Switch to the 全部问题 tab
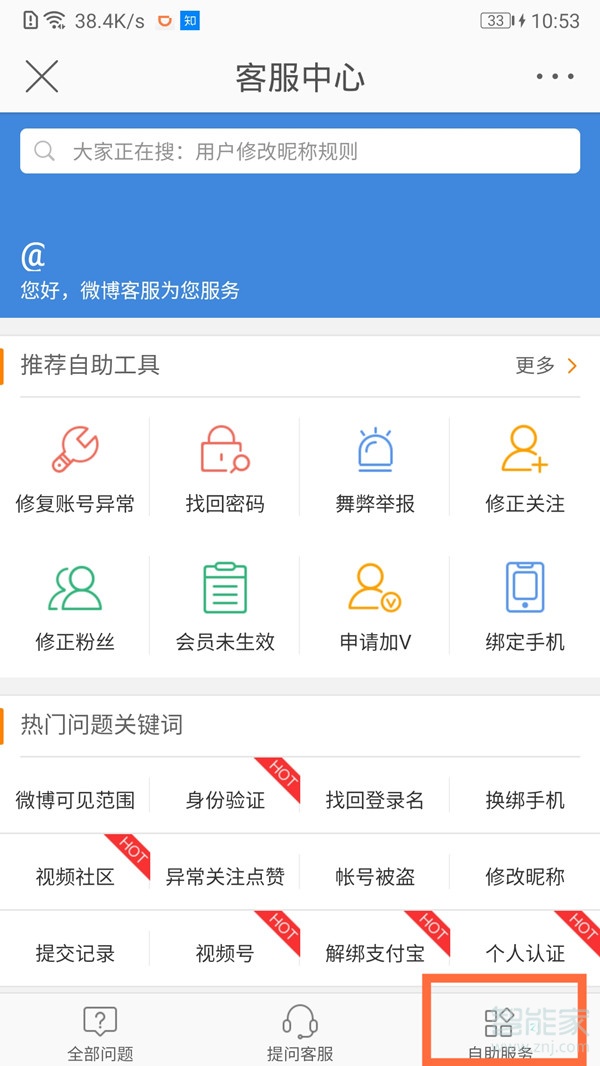600x1066 pixels. tap(100, 1032)
